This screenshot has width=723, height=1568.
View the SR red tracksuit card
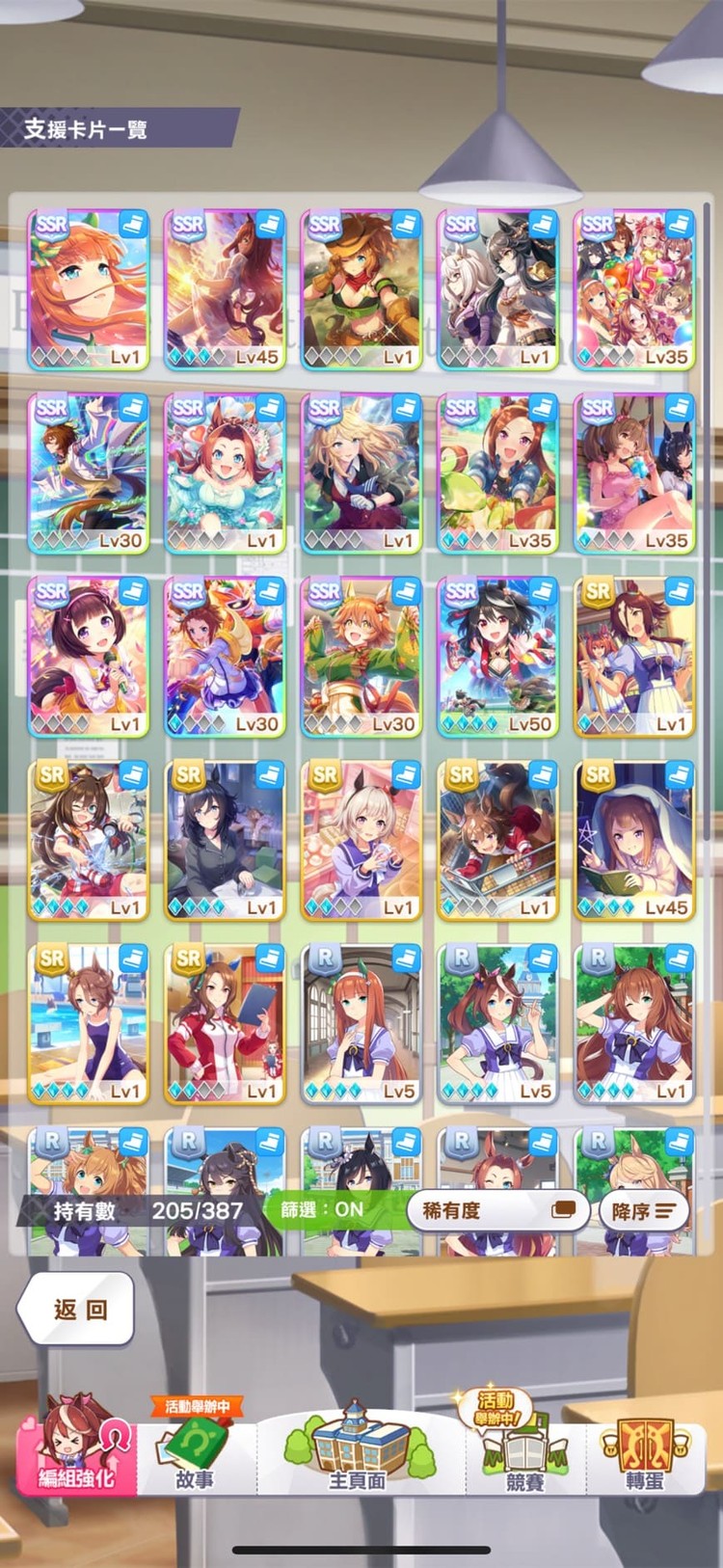(225, 1023)
